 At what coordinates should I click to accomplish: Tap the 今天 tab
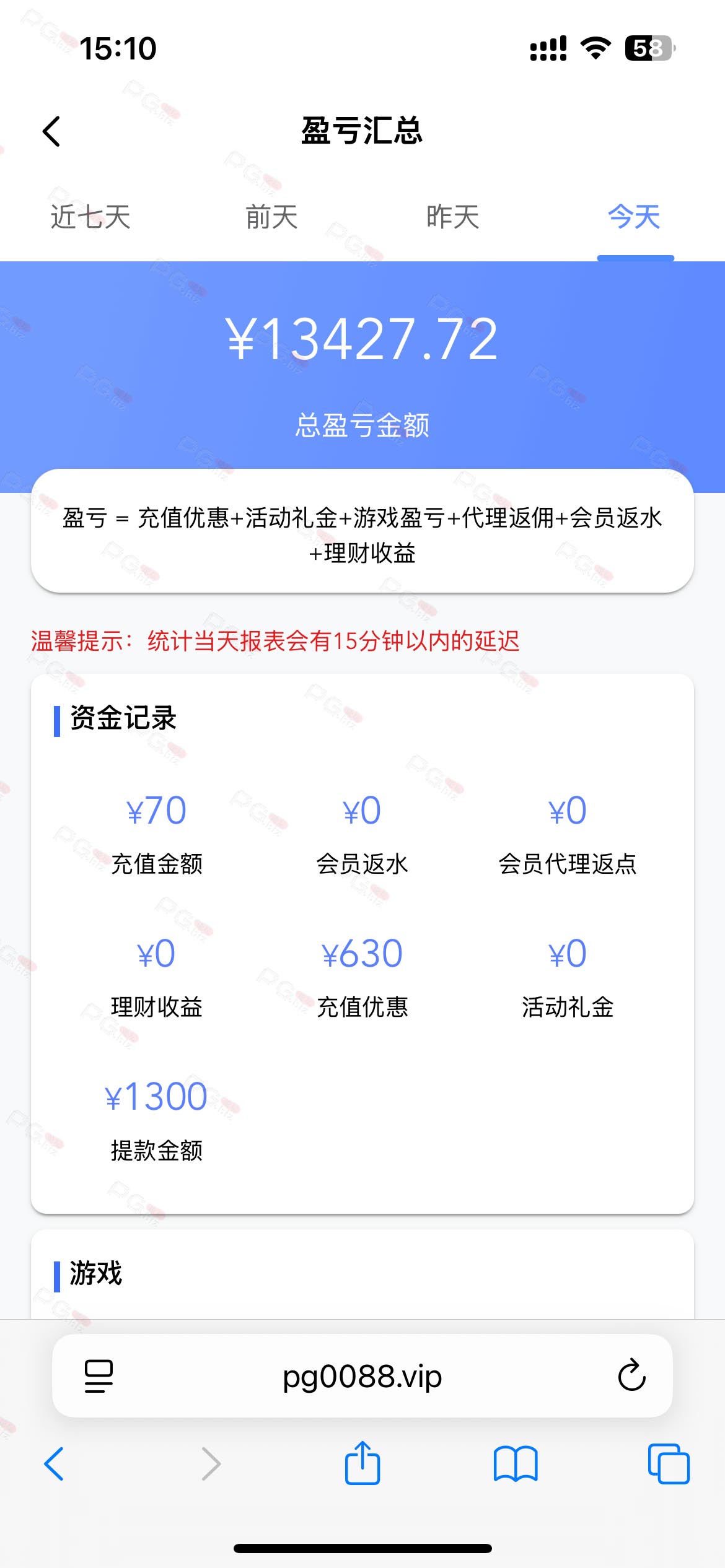click(635, 217)
